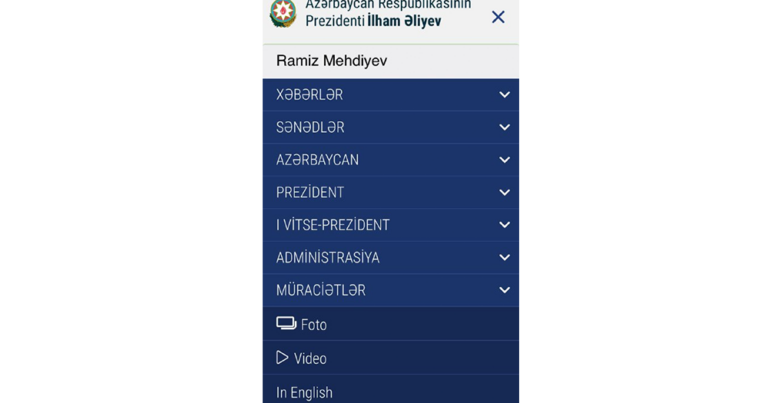Expand the AZƏRBAYCAN menu item

(504, 160)
